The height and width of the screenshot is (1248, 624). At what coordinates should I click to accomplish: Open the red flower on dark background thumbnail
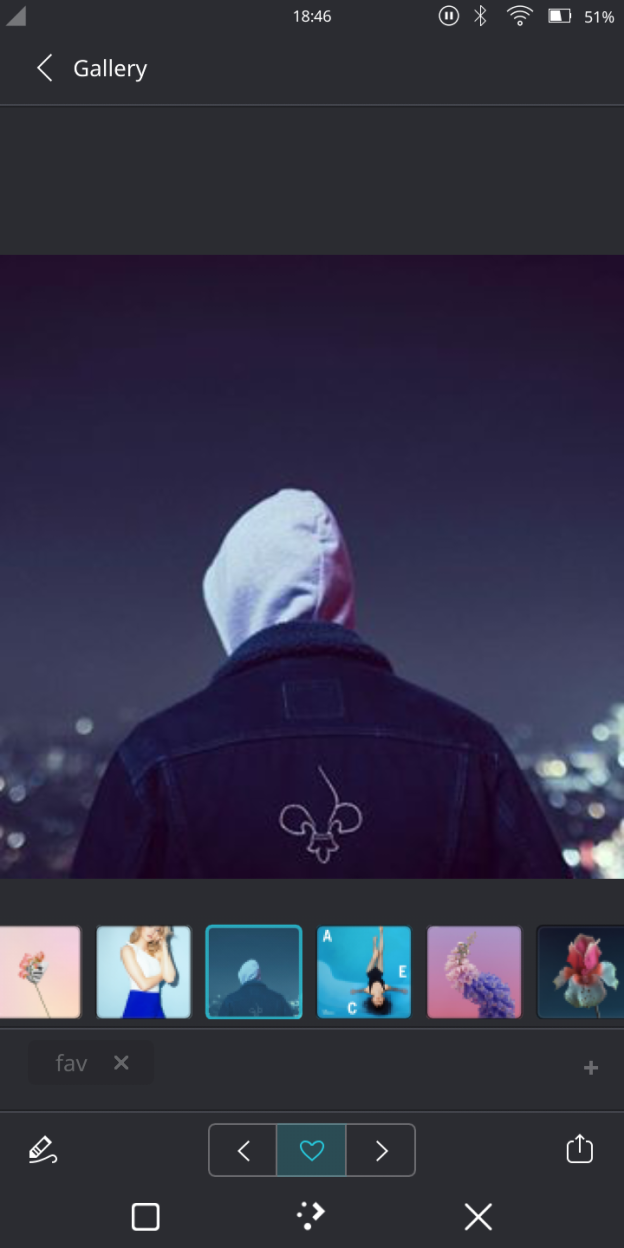582,972
